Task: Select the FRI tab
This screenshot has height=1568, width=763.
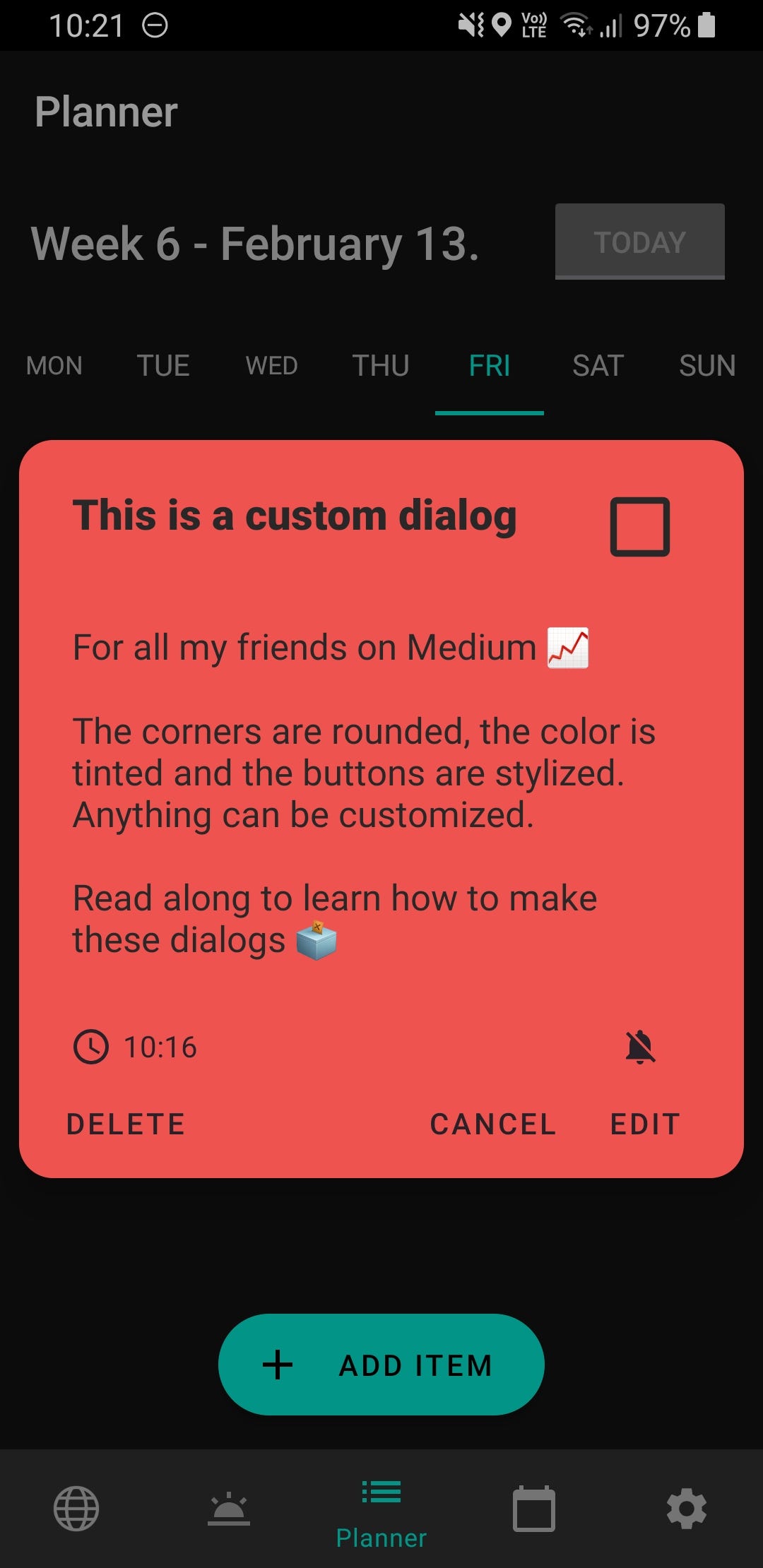Action: [x=490, y=366]
